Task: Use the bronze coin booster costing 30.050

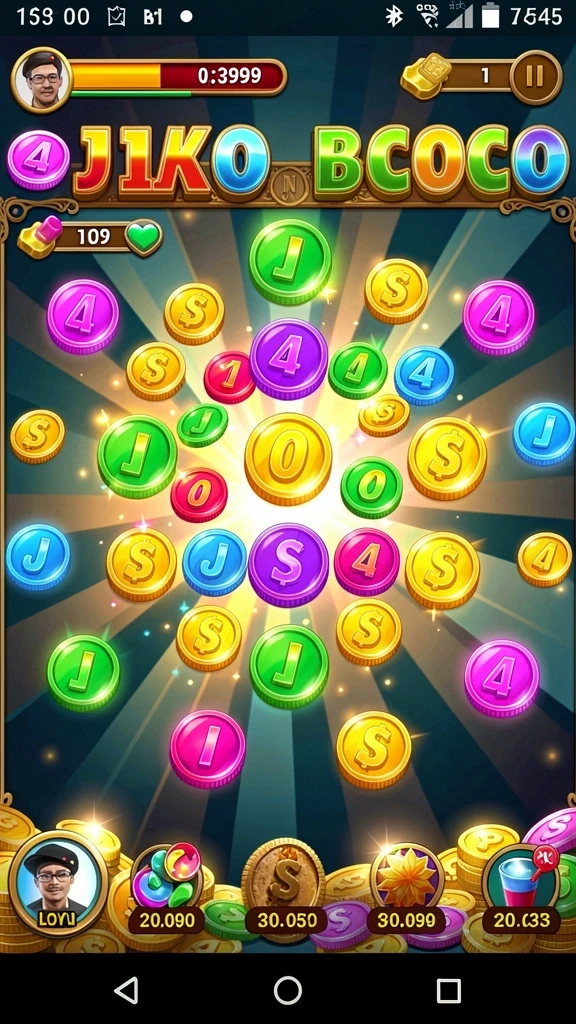Action: point(283,878)
